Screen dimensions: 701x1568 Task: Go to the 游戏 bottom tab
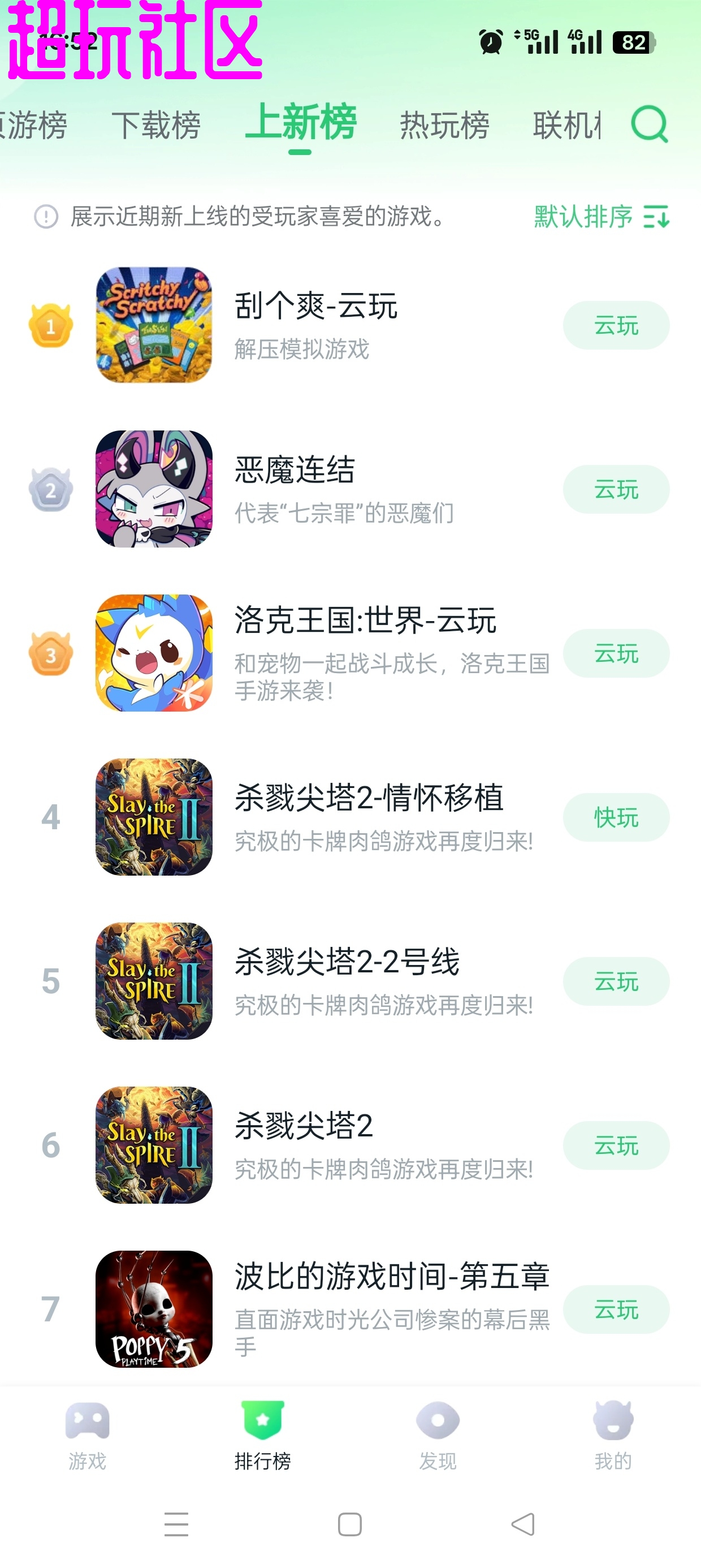point(88,1434)
